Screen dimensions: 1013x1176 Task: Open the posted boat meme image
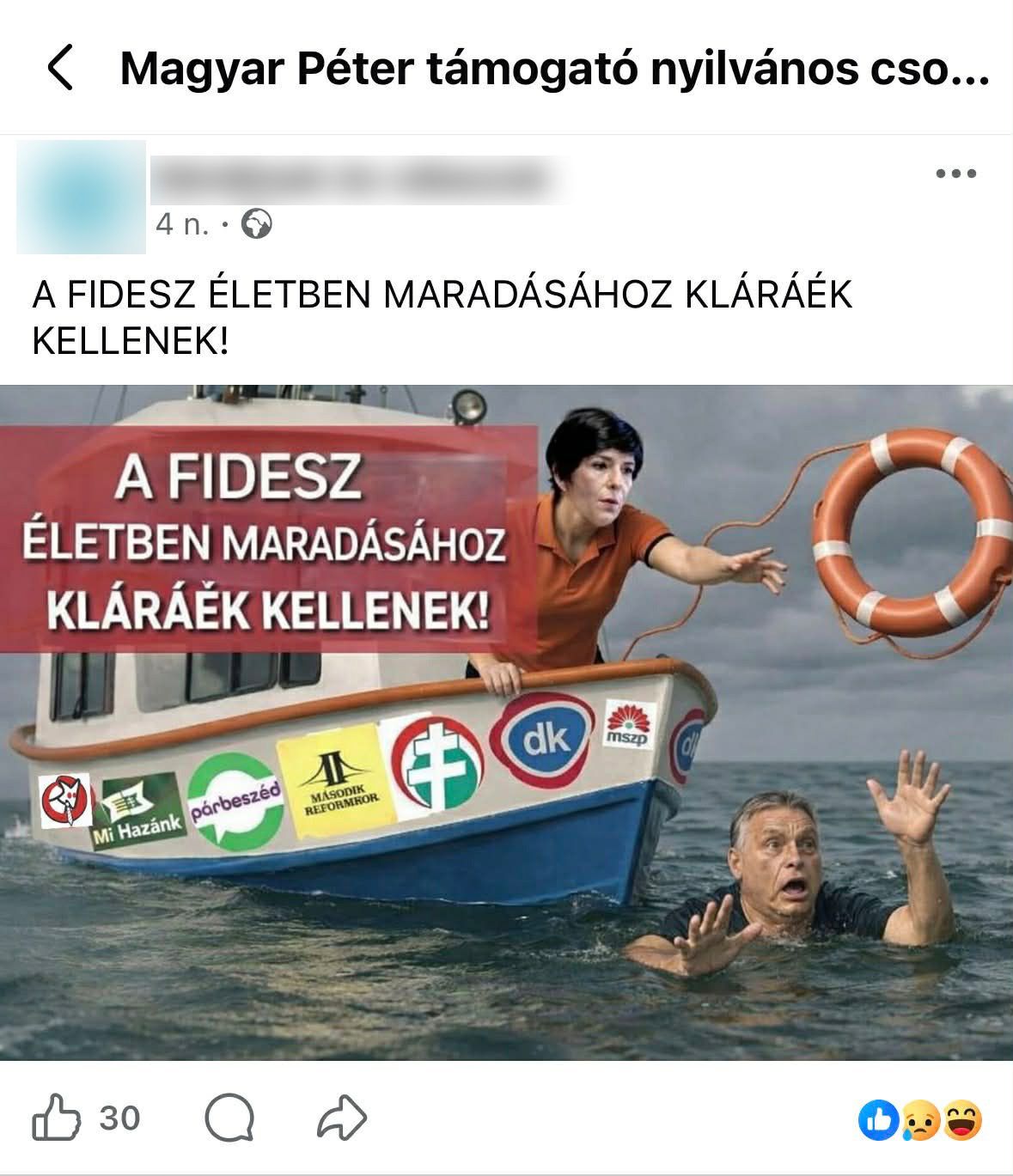coord(506,722)
